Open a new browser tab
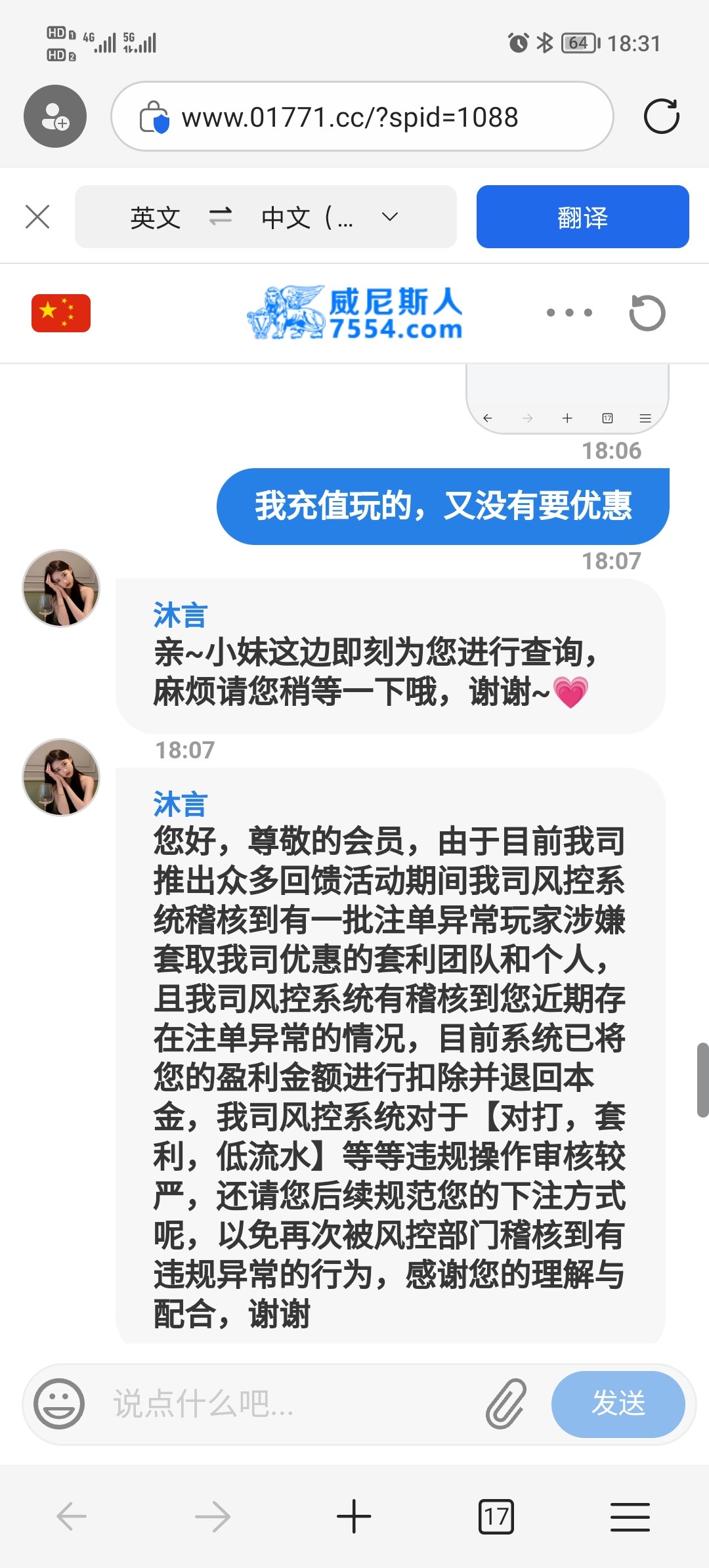709x1568 pixels. click(354, 1517)
